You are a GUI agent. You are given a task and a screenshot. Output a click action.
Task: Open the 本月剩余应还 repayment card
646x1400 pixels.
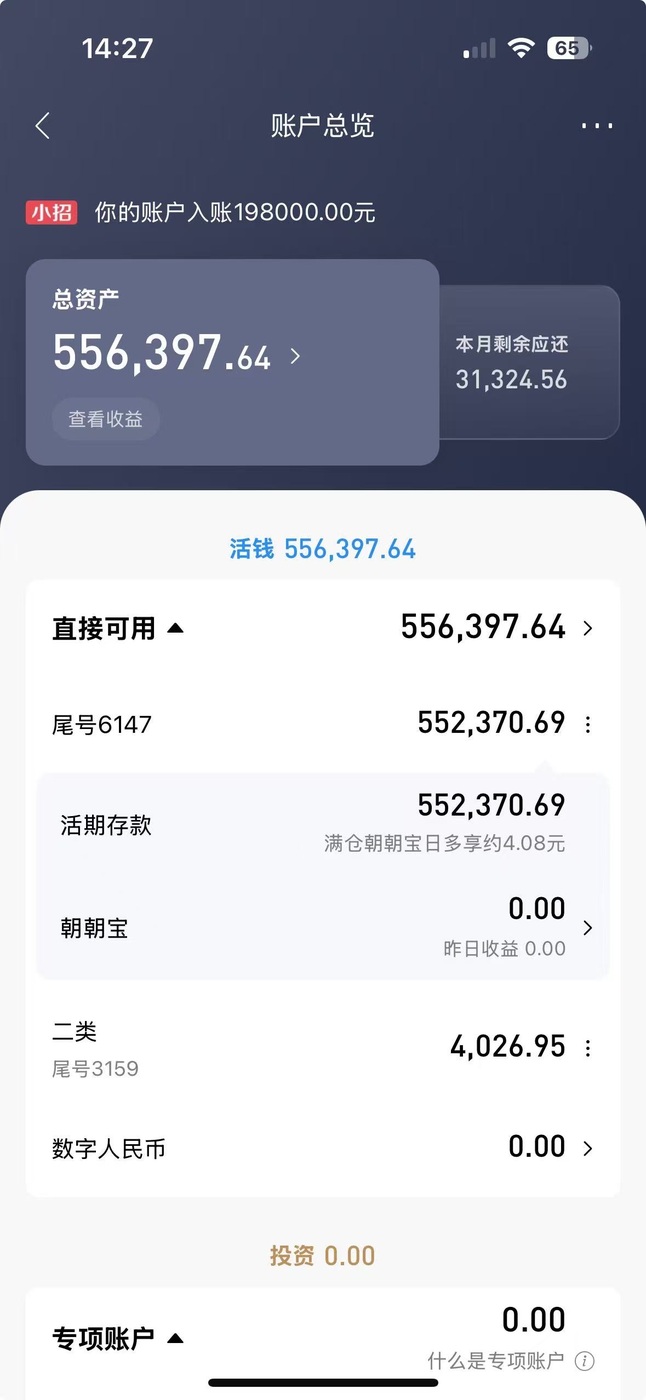point(530,362)
